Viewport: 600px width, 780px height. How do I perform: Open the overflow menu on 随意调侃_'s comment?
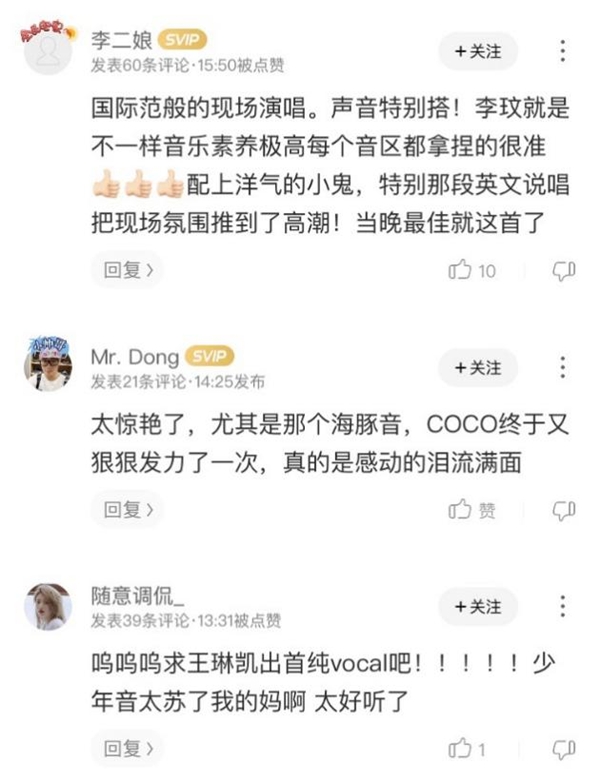coord(564,607)
